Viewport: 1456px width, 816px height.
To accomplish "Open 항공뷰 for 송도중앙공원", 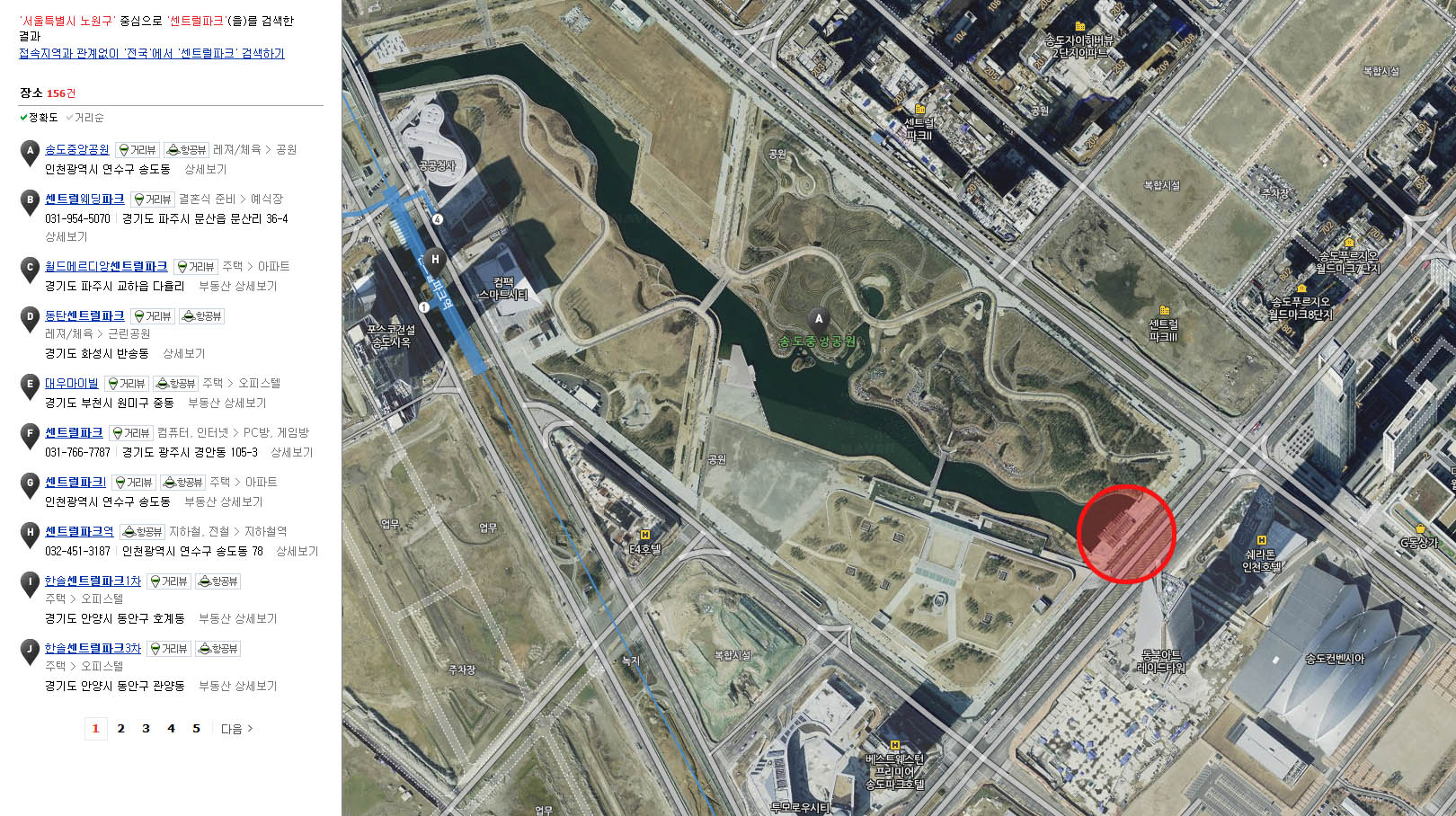I will click(x=187, y=150).
